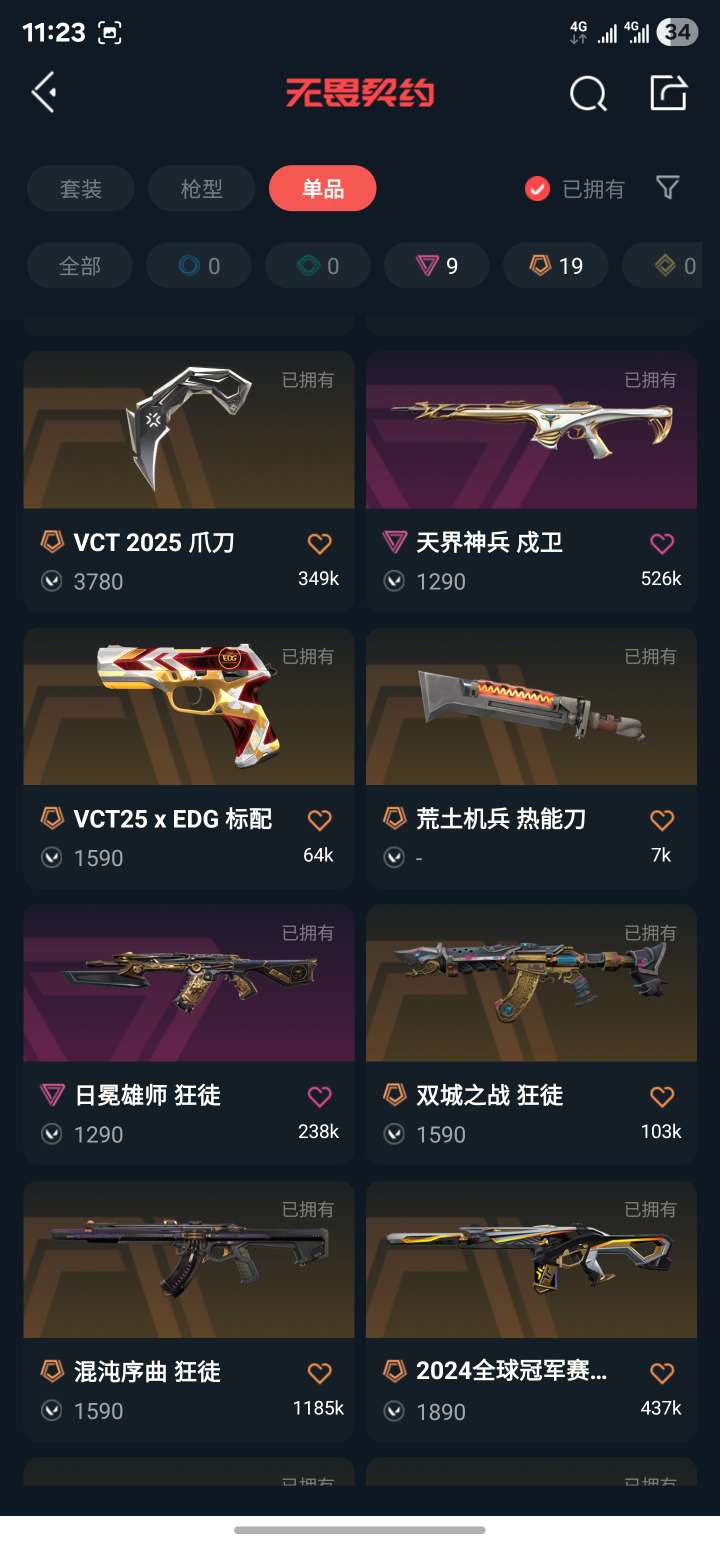Favorite the 荒土机兵 热能刀 skin
Screen dimensions: 720x1544
point(662,820)
